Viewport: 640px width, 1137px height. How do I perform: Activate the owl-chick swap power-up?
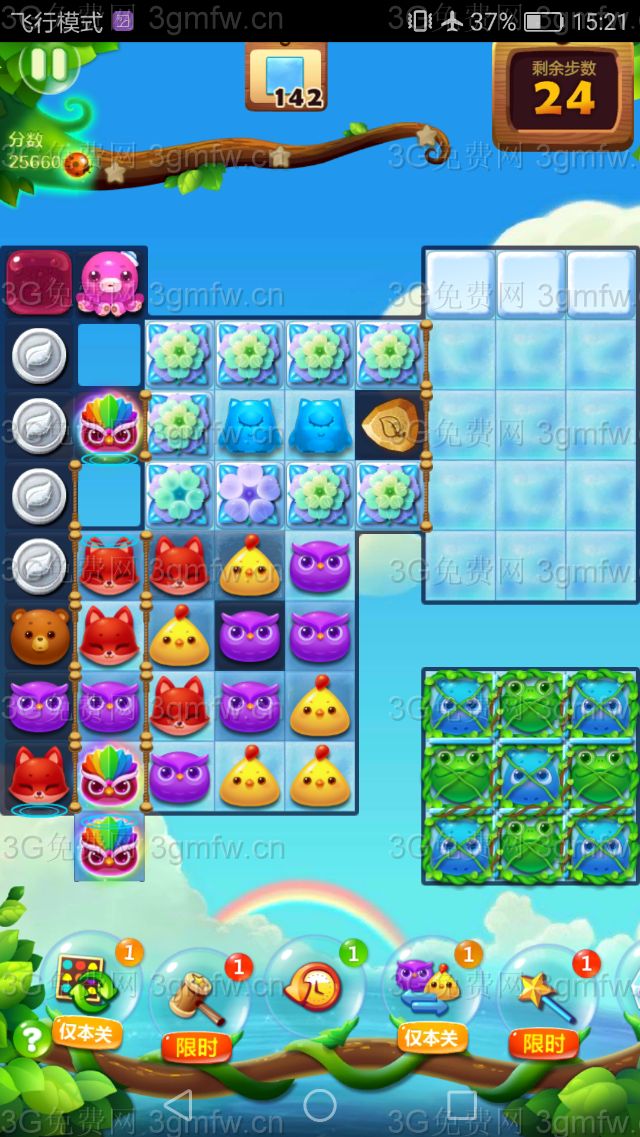pyautogui.click(x=432, y=986)
